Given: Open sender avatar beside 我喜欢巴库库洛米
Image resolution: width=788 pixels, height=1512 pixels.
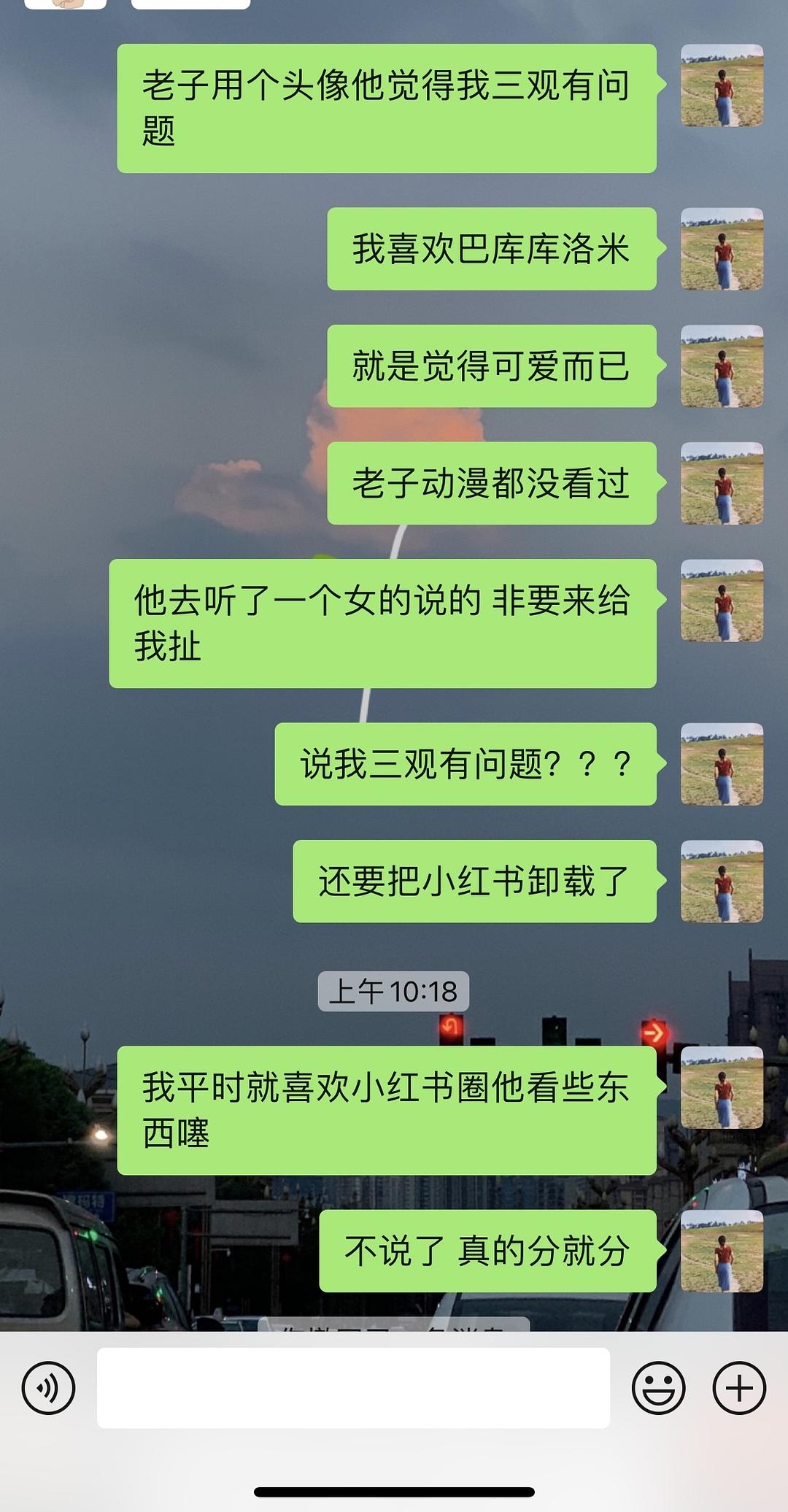Looking at the screenshot, I should click(722, 249).
